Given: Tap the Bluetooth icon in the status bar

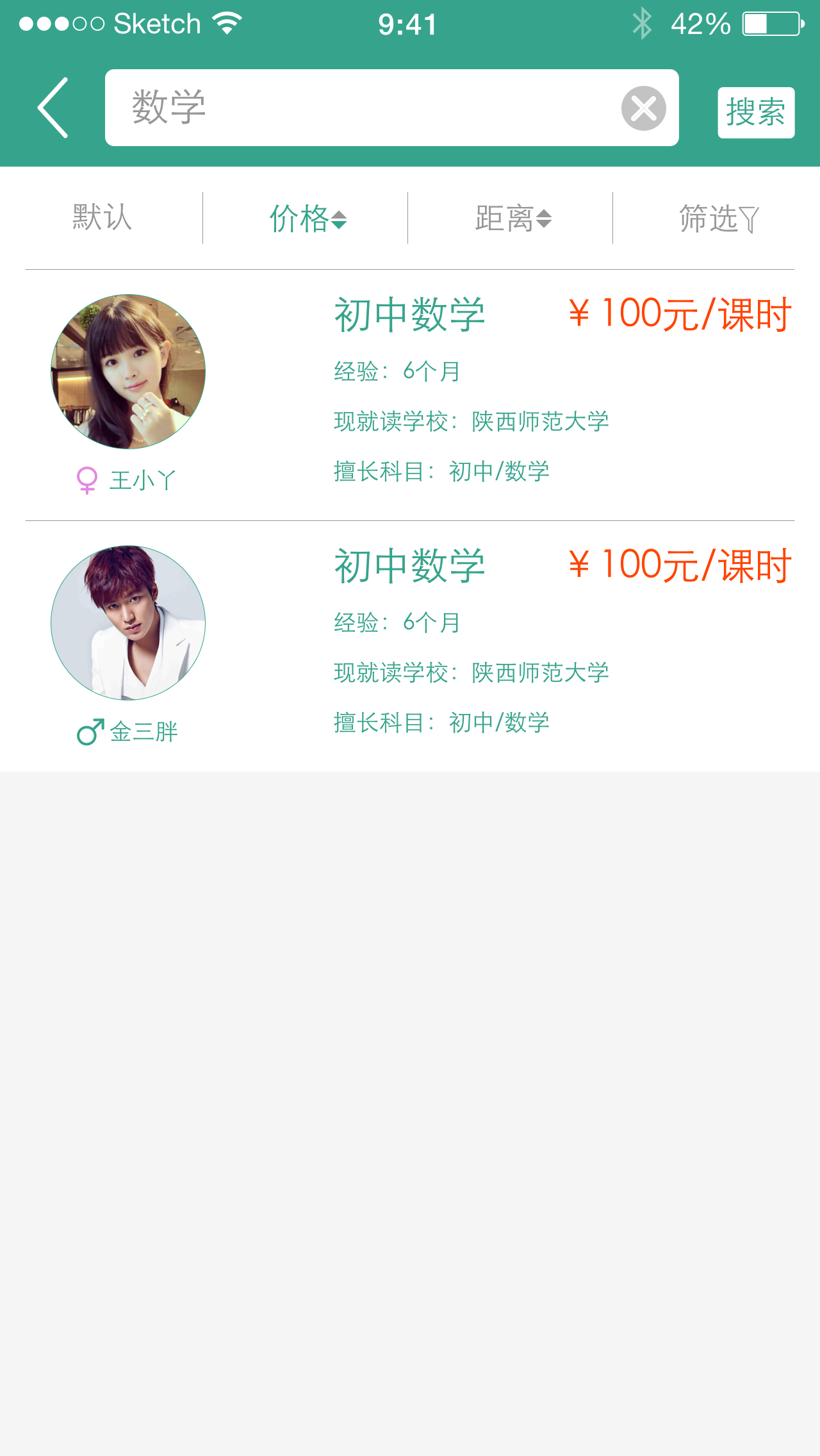Looking at the screenshot, I should click(x=643, y=23).
